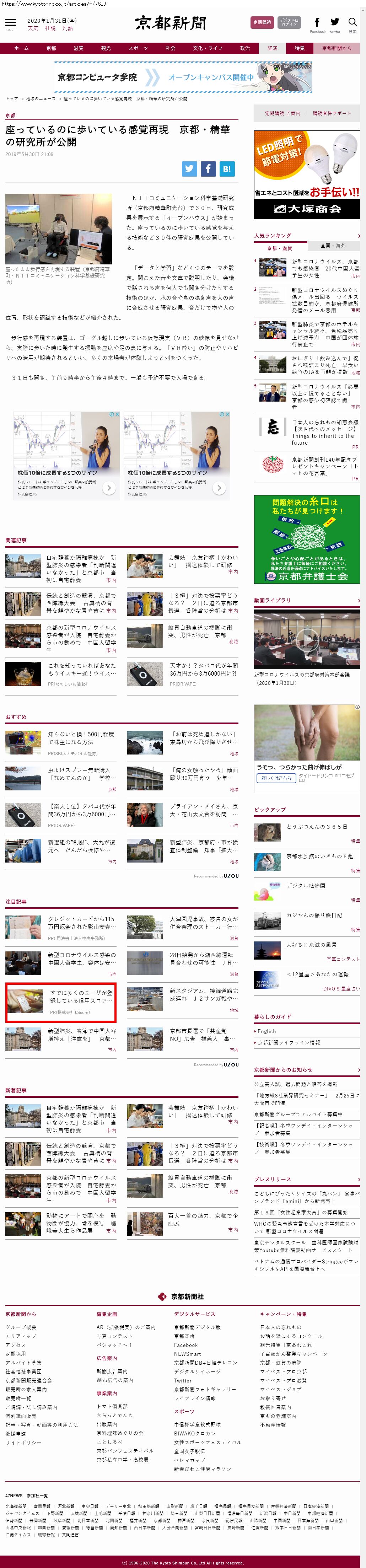Tap the デジタル版ログイン button
366x1568 pixels.
[289, 22]
